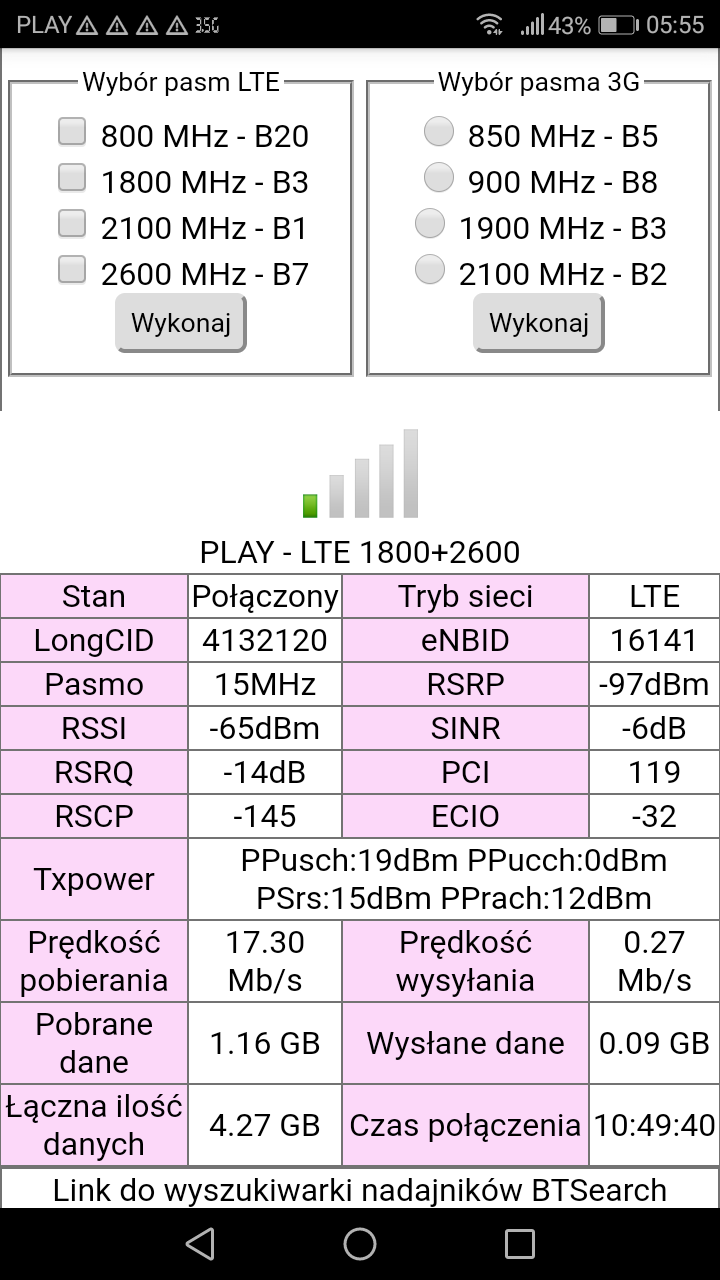Screen dimensions: 720x1280
Task: Tap Wykonaj under 3G band selection
Action: point(539,323)
